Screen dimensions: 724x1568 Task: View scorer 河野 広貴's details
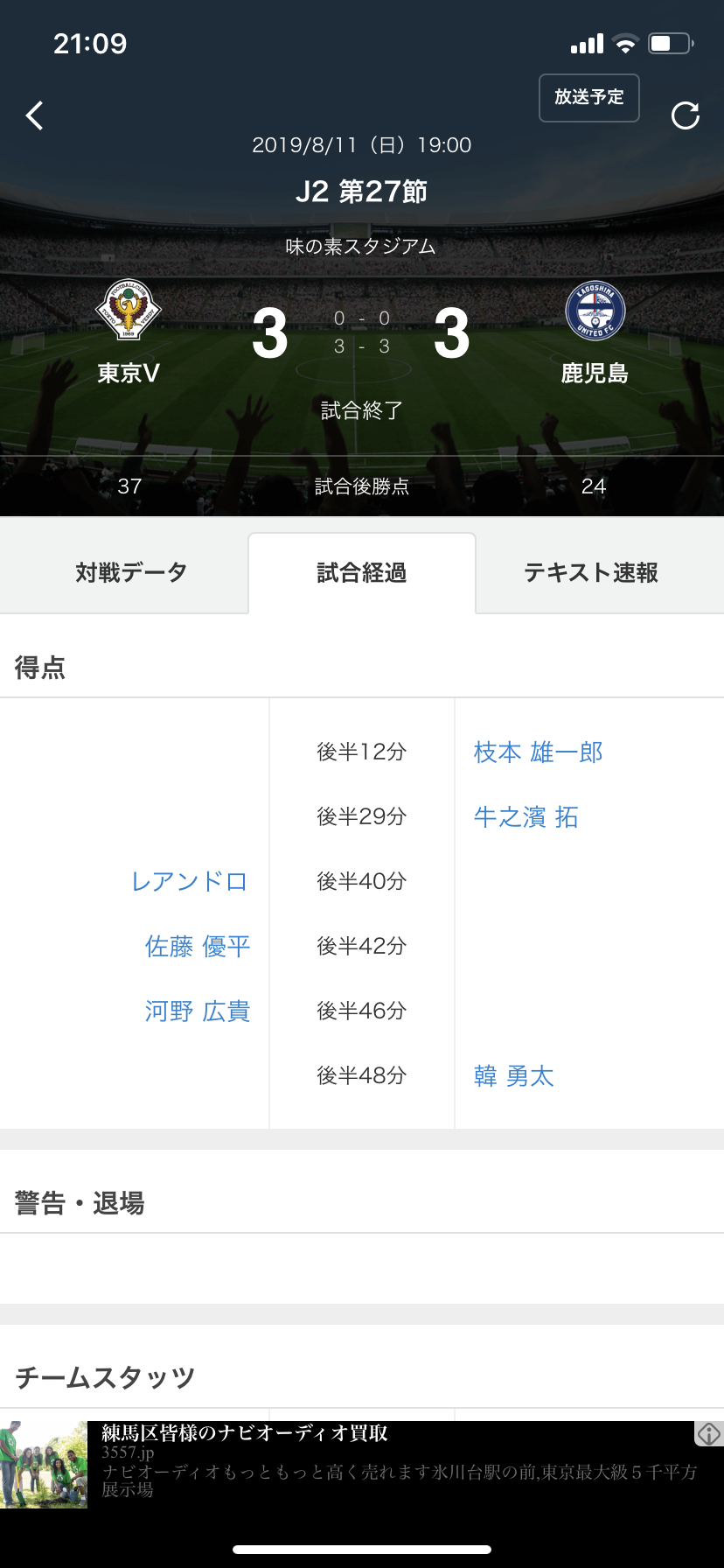pyautogui.click(x=198, y=1011)
